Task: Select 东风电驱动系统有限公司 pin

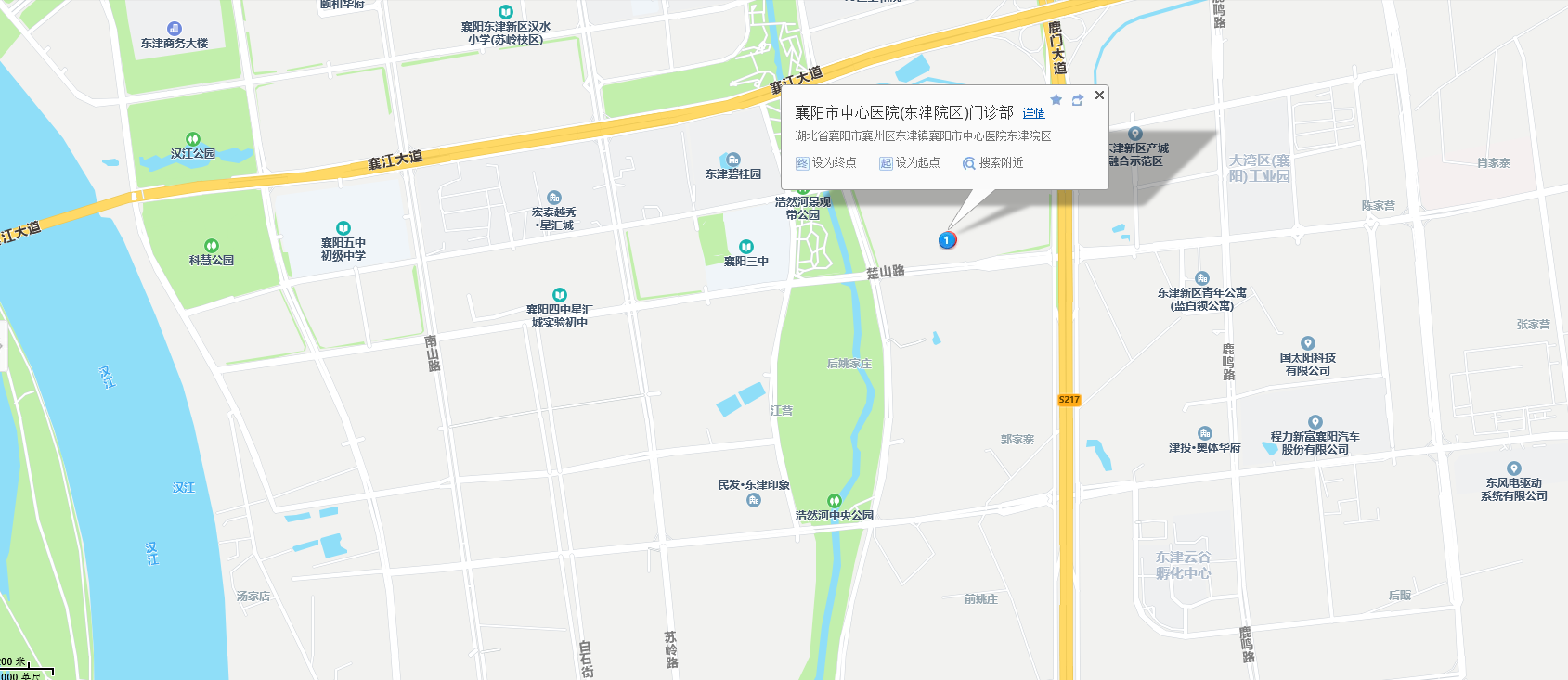Action: point(1513,468)
